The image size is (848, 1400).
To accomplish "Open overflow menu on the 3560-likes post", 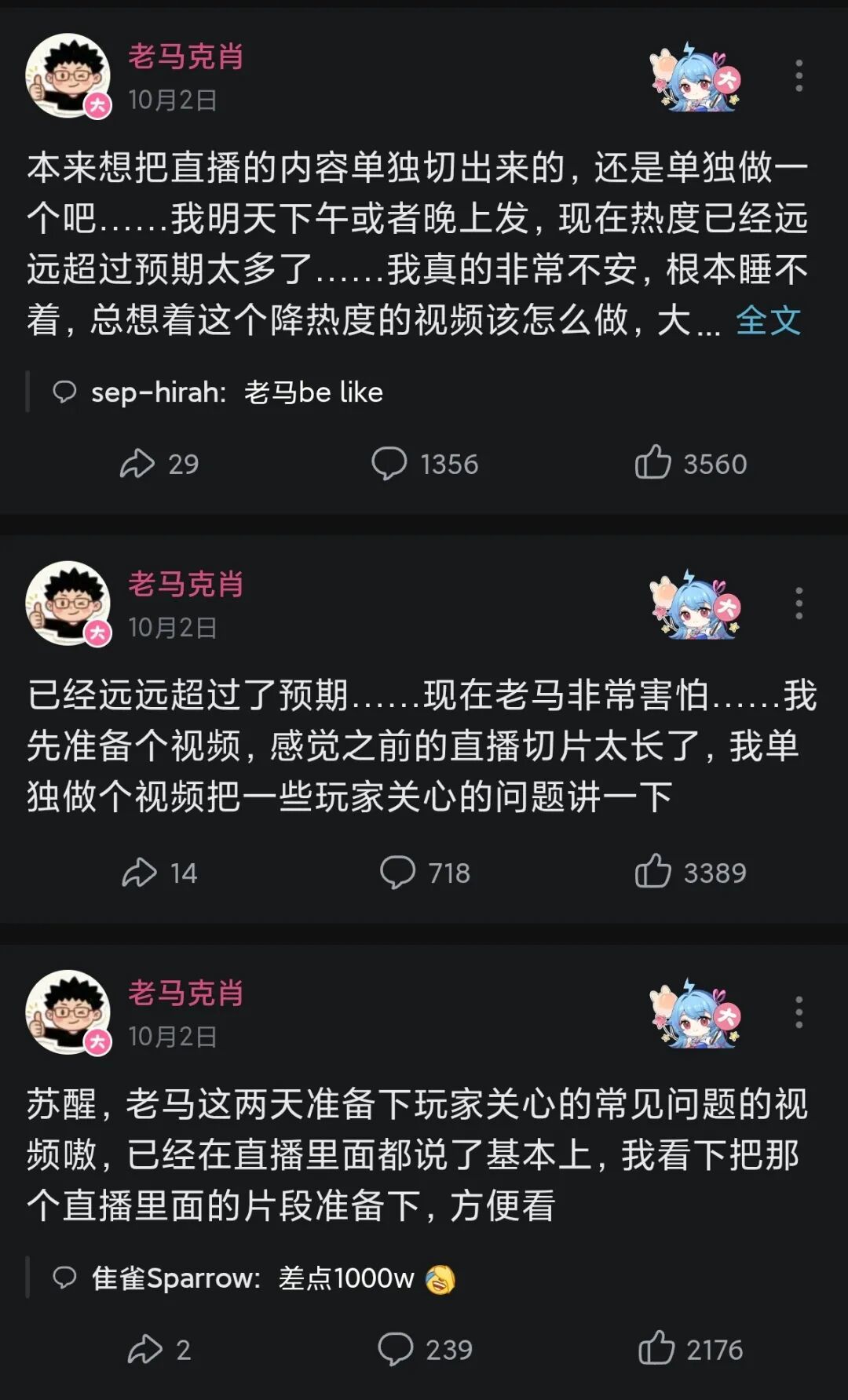I will [x=799, y=76].
